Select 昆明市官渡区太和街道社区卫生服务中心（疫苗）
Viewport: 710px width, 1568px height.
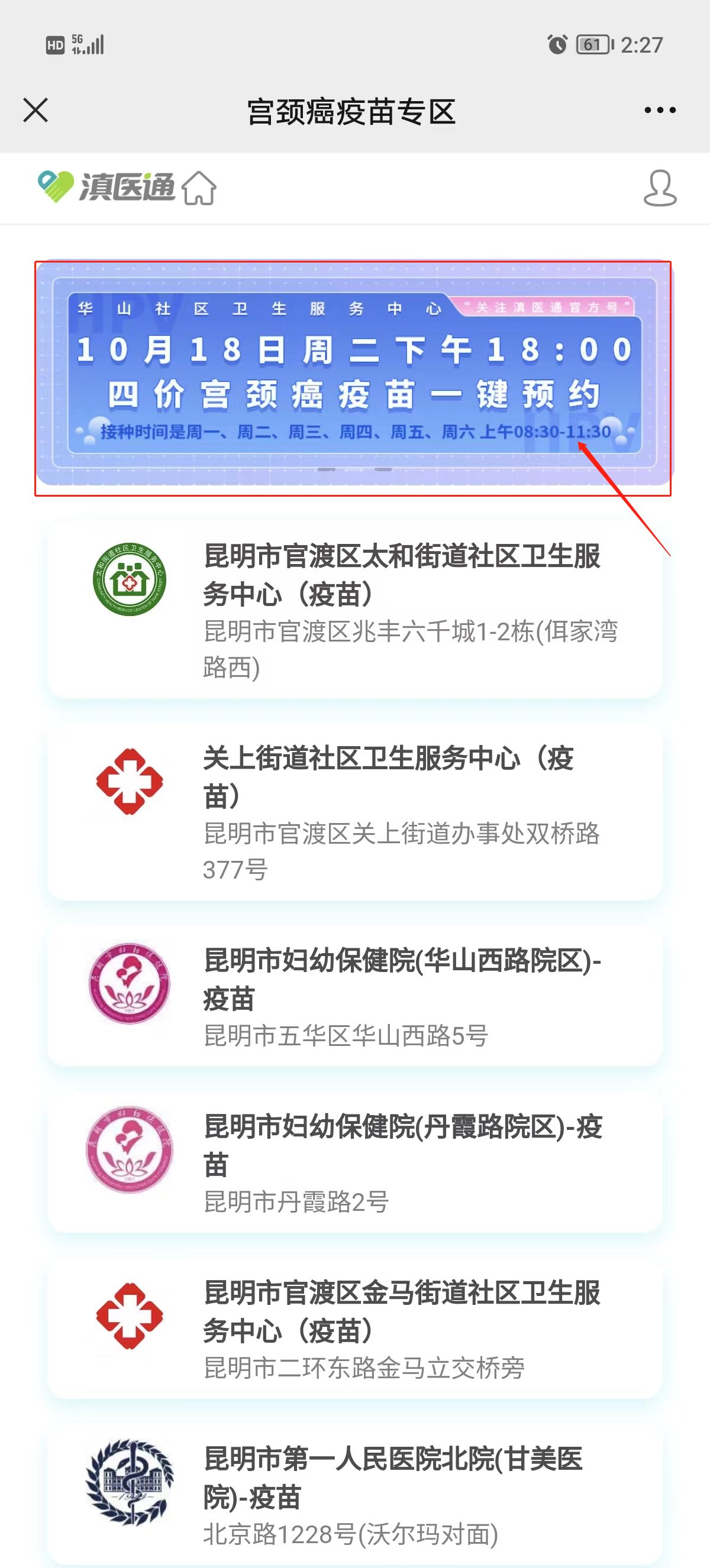click(354, 609)
